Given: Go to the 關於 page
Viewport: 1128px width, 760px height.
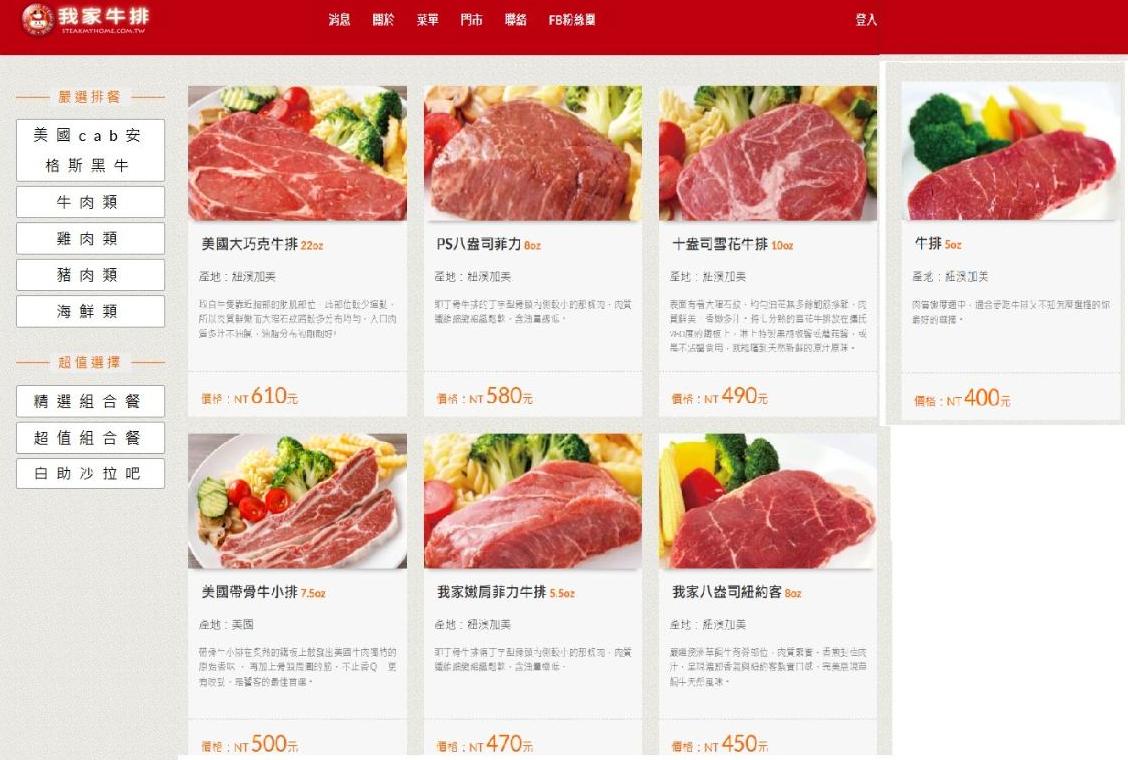Looking at the screenshot, I should click(383, 20).
